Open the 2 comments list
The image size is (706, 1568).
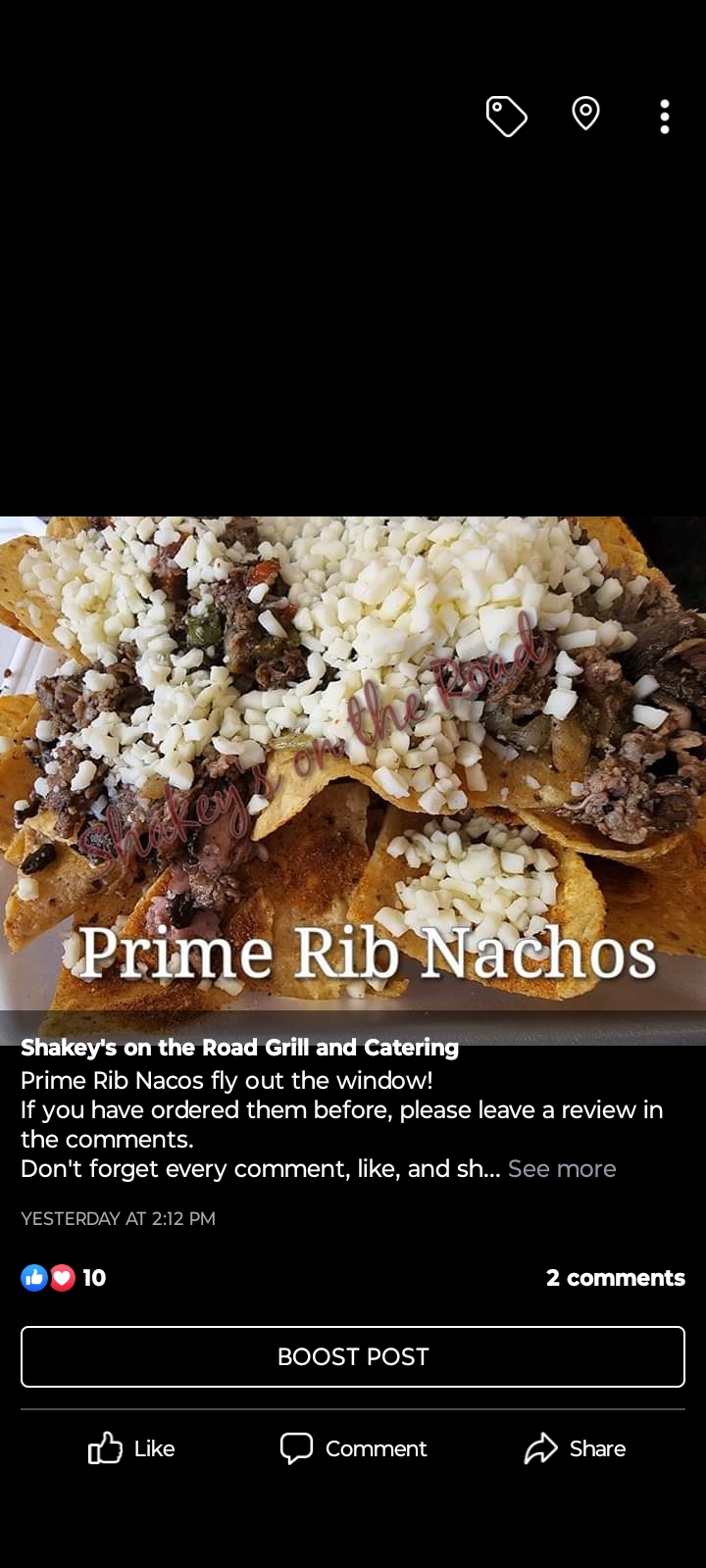615,1277
